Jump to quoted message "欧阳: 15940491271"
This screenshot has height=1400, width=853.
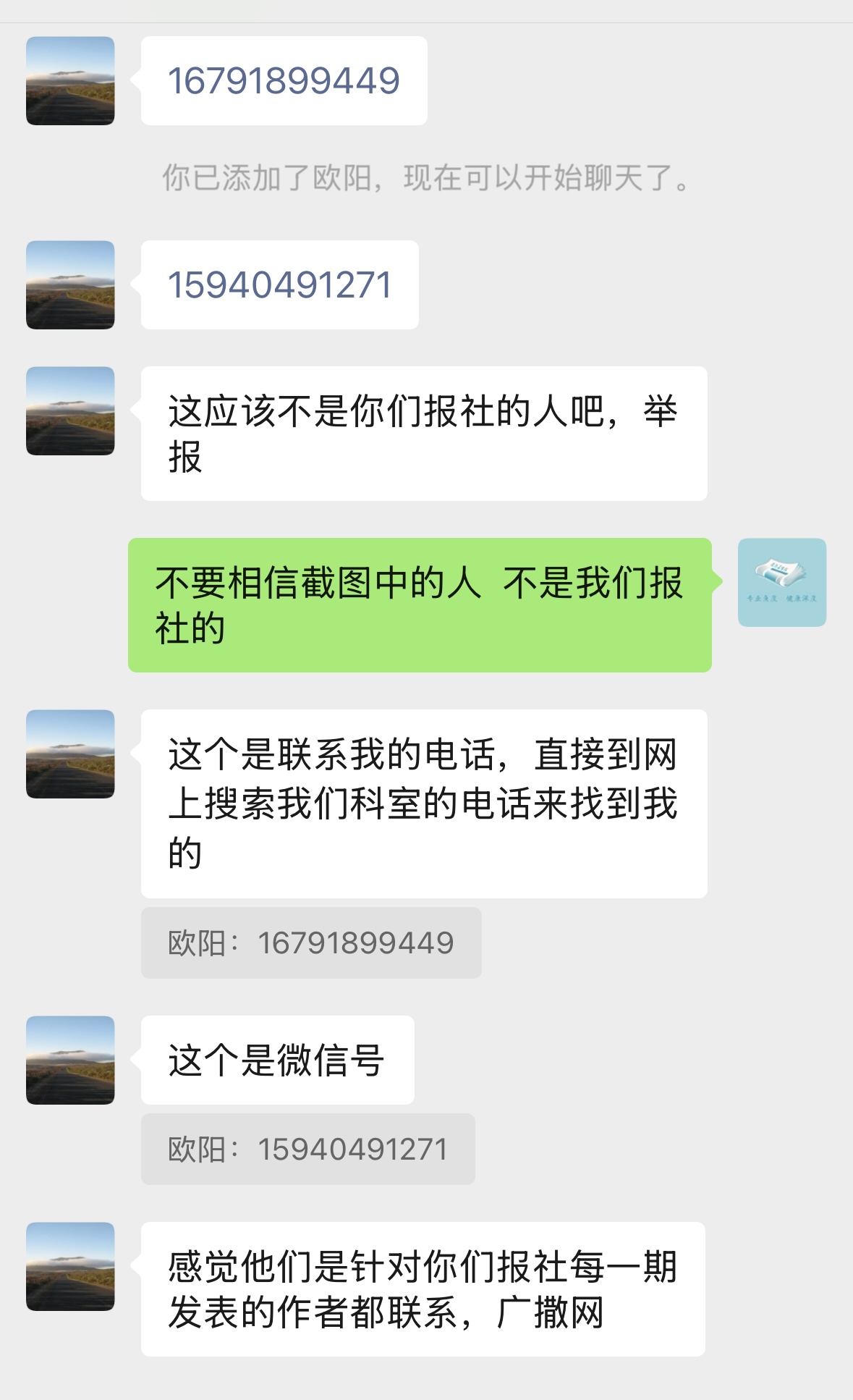tap(307, 1149)
